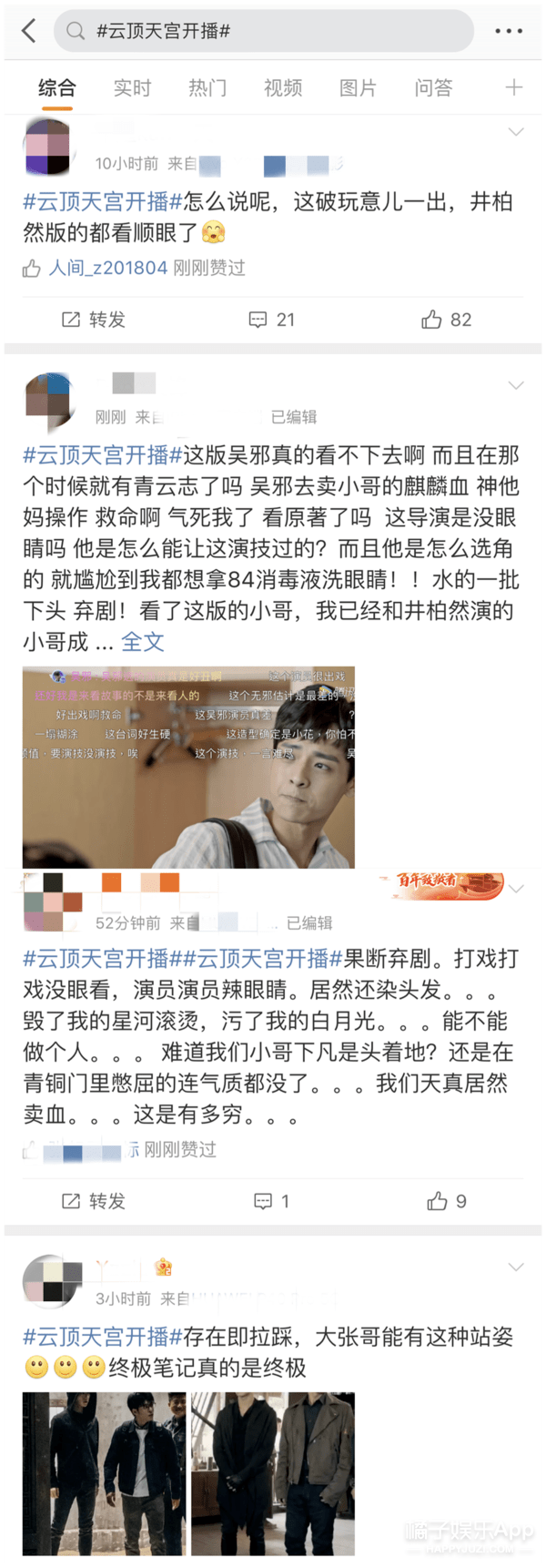Viewport: 546px width, 1568px height.
Task: Open 人间_z201804 user profile link
Action: coord(108,268)
